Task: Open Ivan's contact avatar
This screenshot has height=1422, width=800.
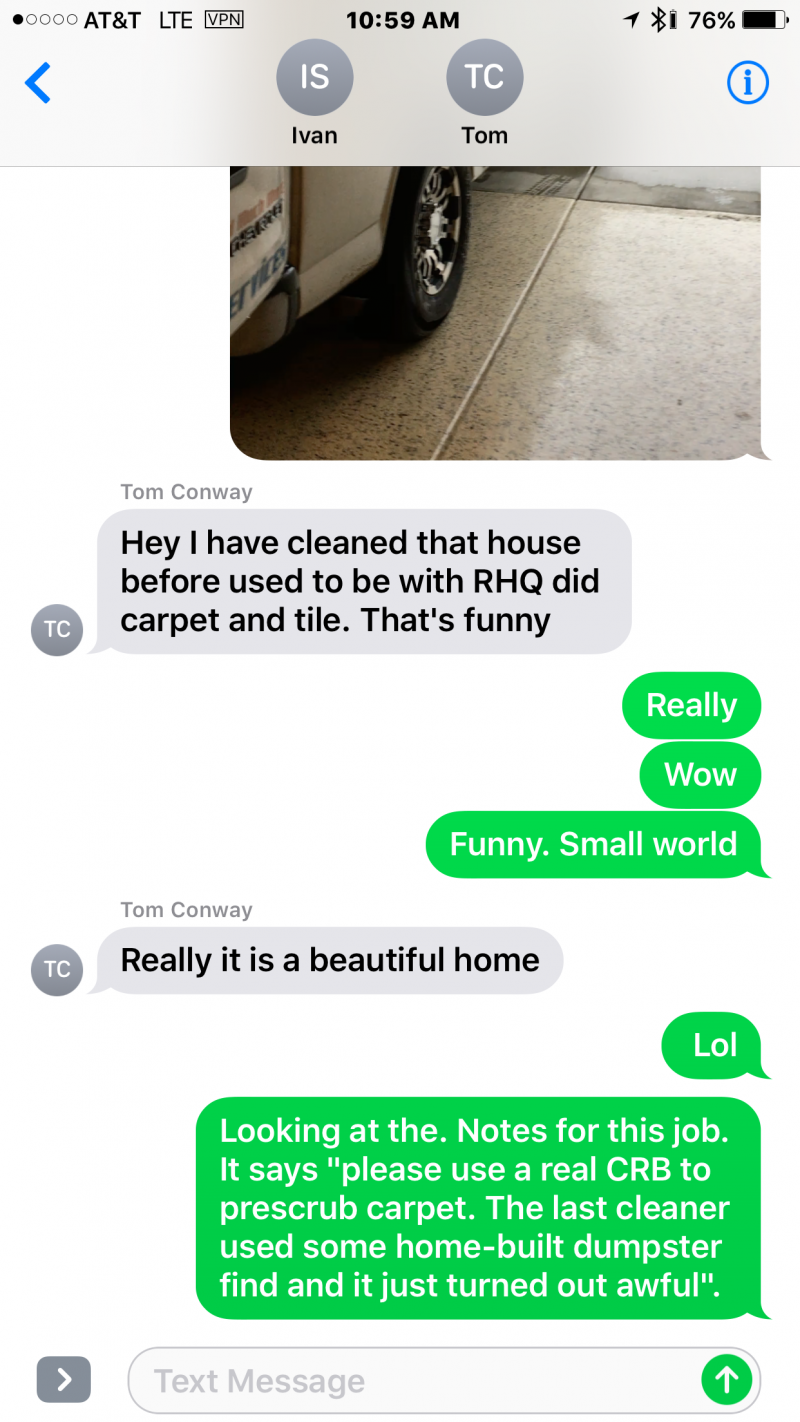Action: coord(314,78)
